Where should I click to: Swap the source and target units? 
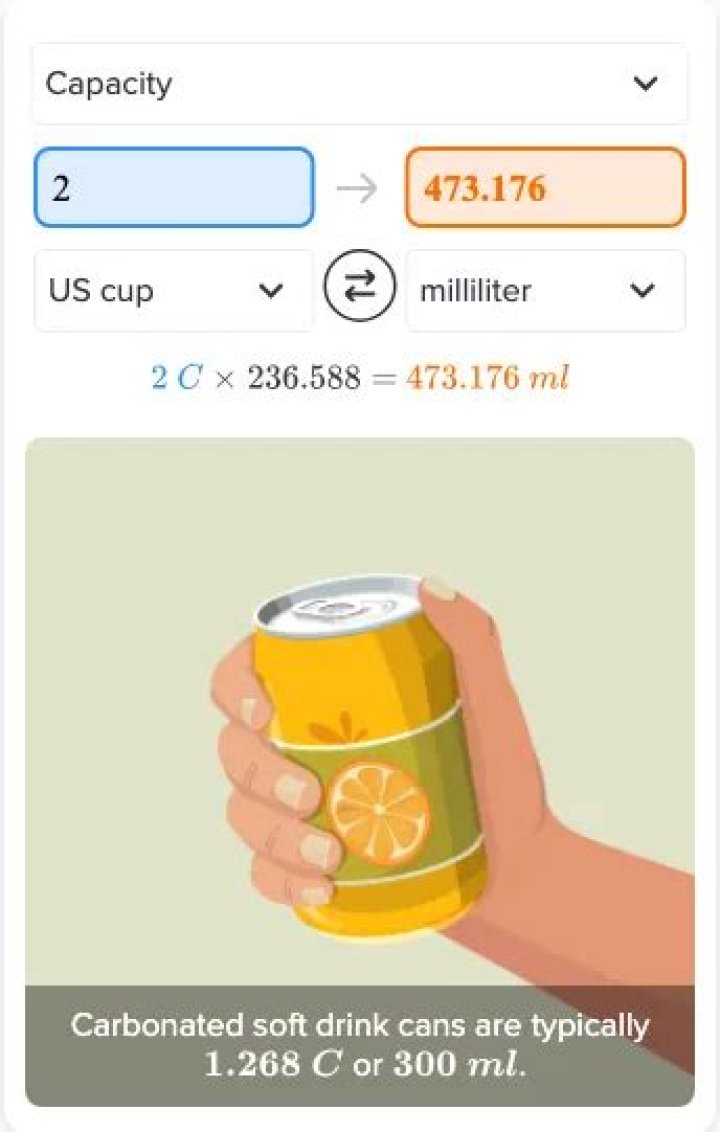359,290
